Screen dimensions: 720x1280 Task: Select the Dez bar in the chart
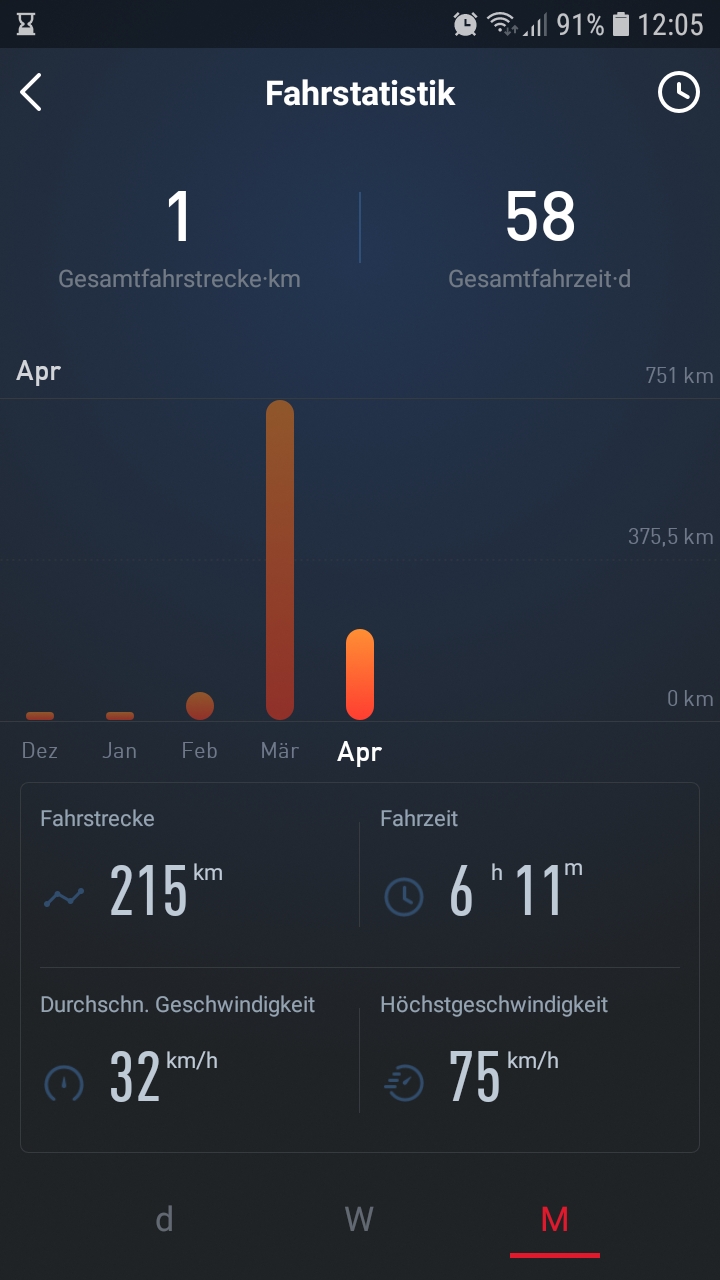point(40,715)
